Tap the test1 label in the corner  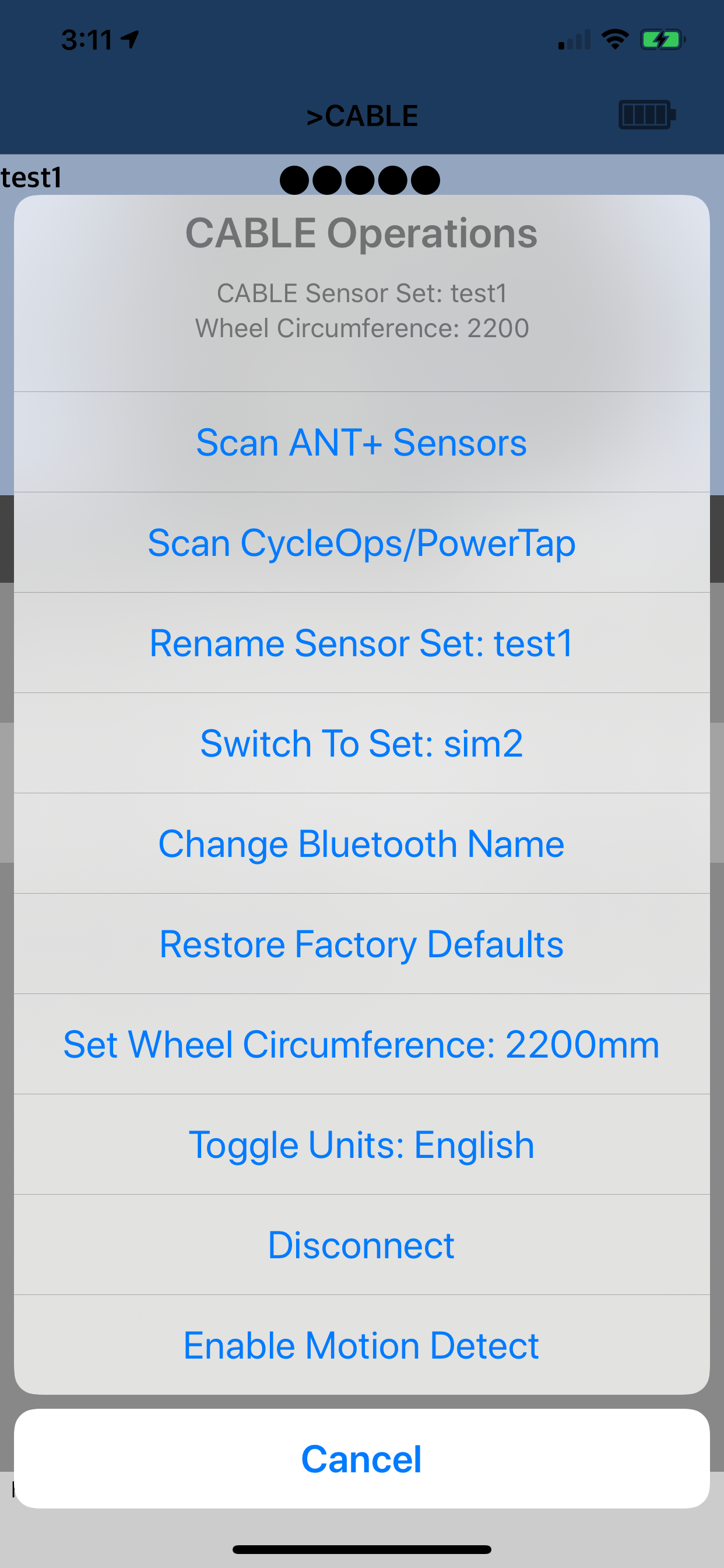30,177
